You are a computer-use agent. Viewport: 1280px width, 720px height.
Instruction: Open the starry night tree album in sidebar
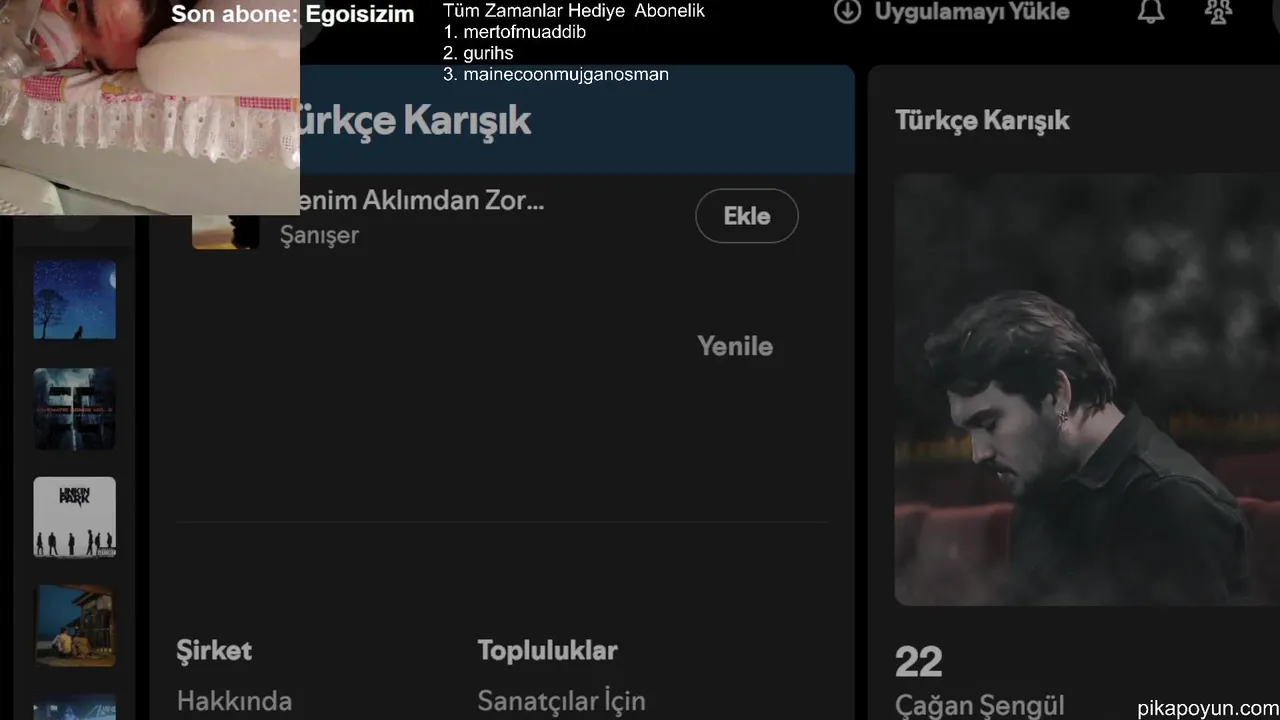[75, 300]
